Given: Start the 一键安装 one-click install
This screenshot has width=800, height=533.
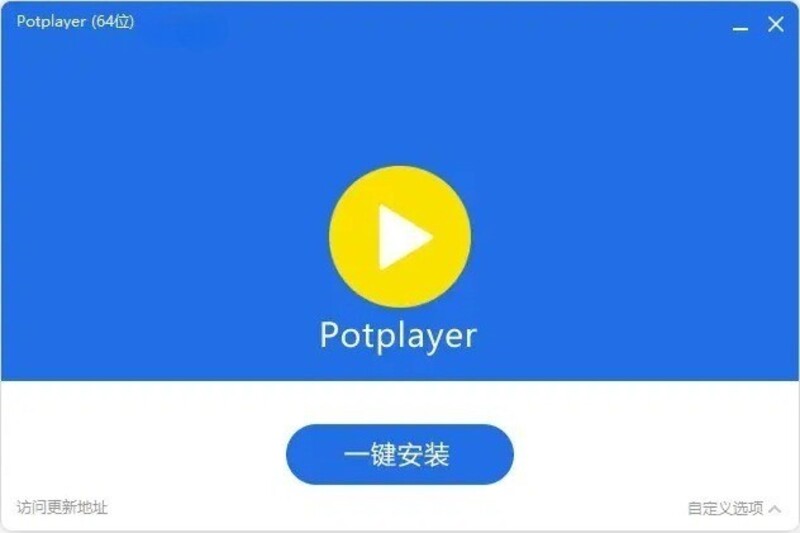Looking at the screenshot, I should click(399, 455).
